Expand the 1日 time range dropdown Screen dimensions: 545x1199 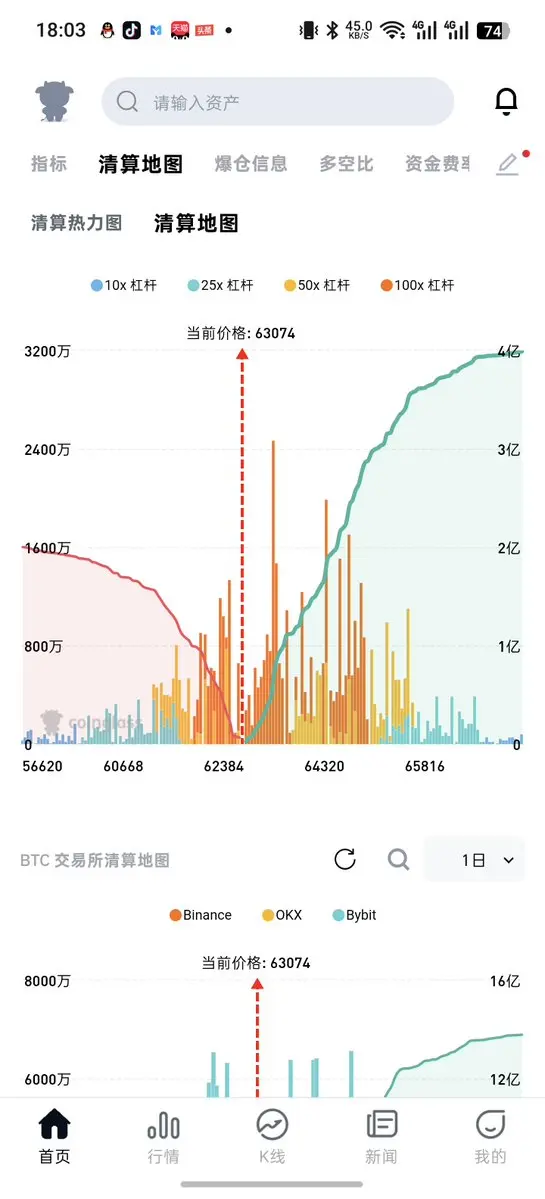click(474, 859)
